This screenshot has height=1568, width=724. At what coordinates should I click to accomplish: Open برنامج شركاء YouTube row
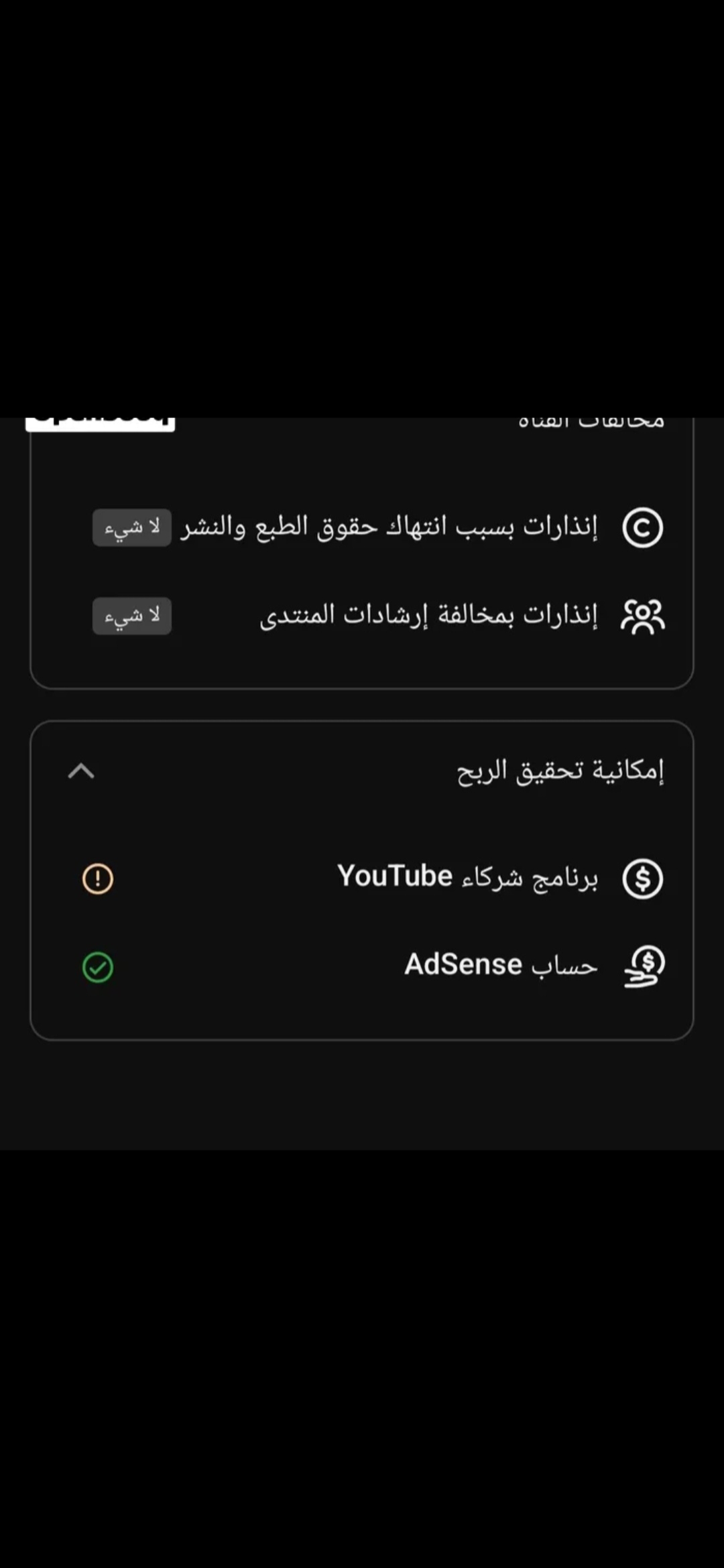click(x=362, y=878)
